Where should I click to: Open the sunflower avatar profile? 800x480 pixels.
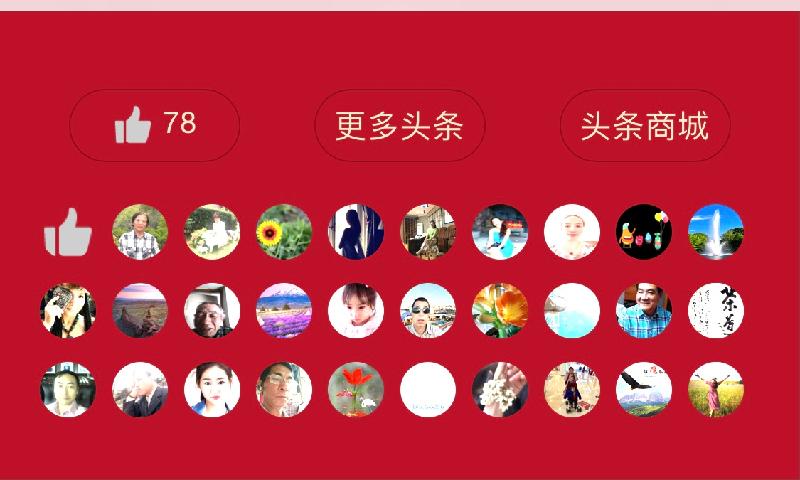coord(284,232)
